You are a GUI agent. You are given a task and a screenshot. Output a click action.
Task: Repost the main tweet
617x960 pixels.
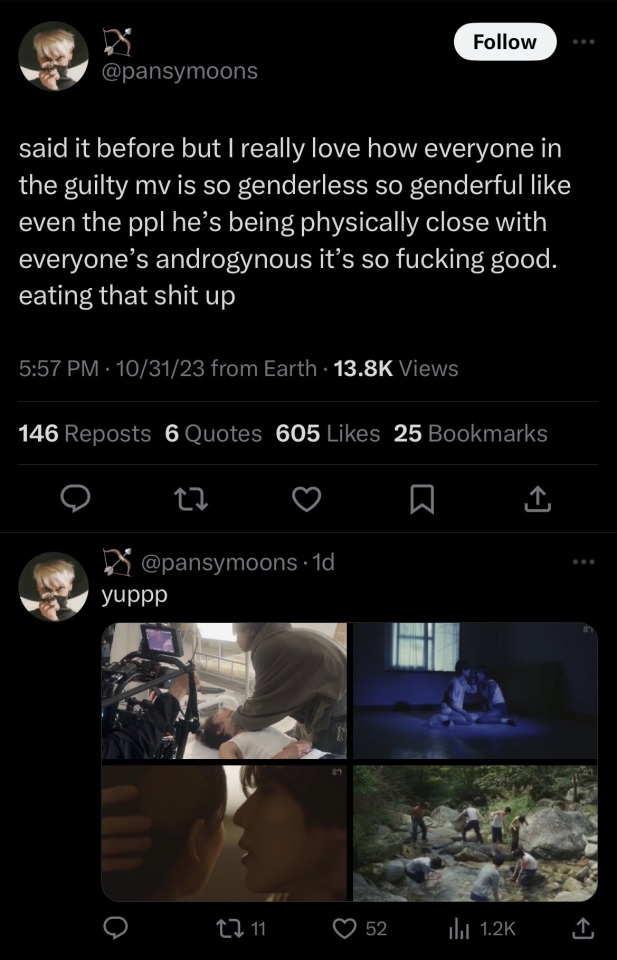(x=191, y=497)
